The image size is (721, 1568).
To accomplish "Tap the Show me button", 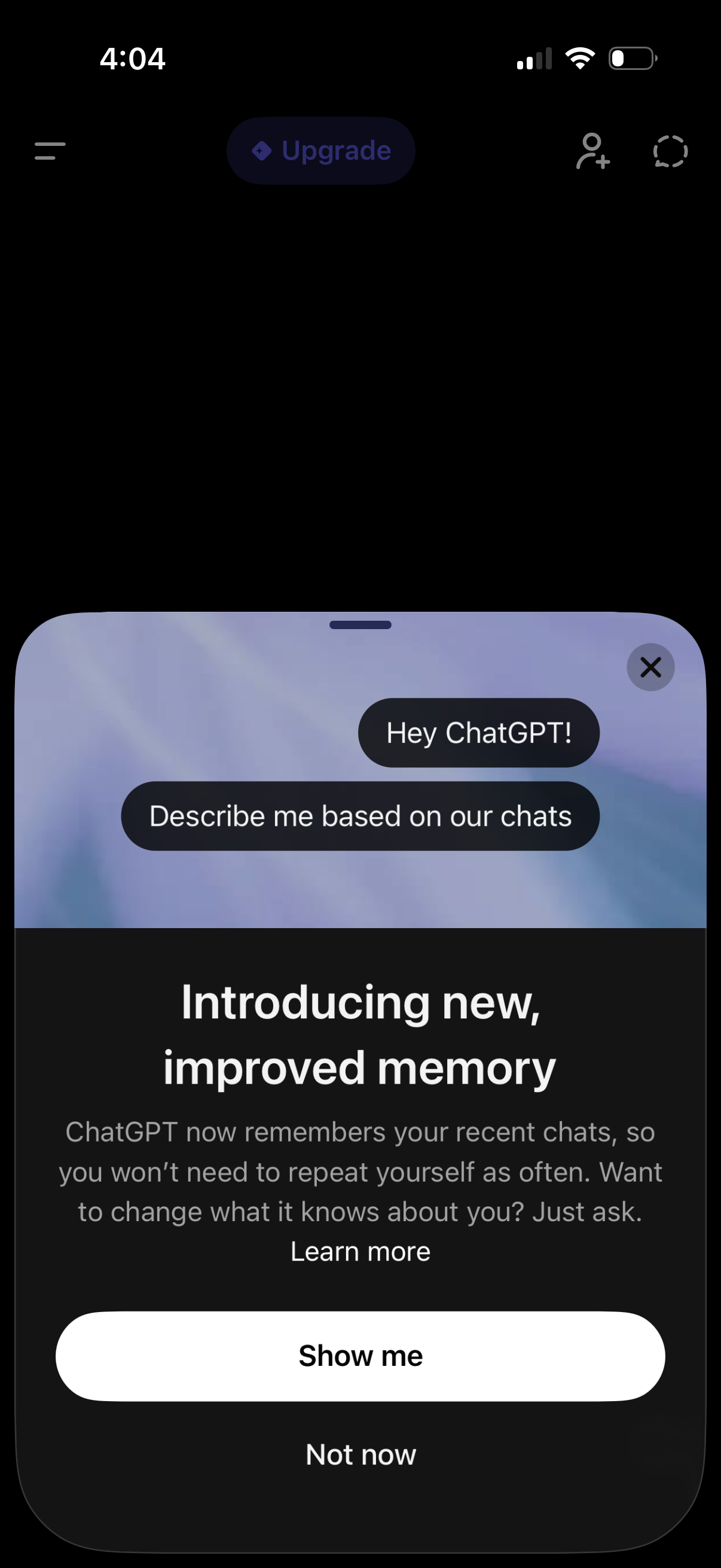I will point(360,1356).
